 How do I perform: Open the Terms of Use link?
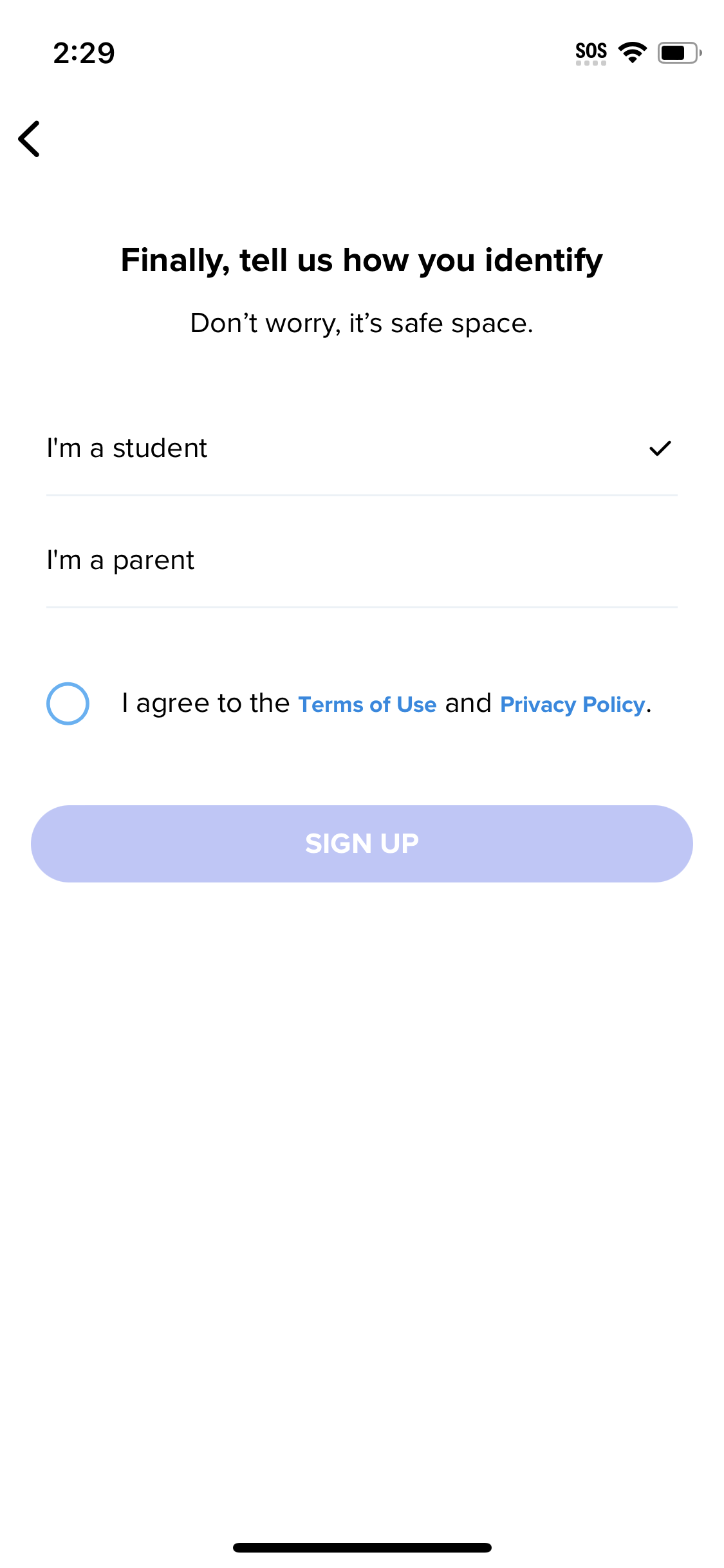(367, 704)
